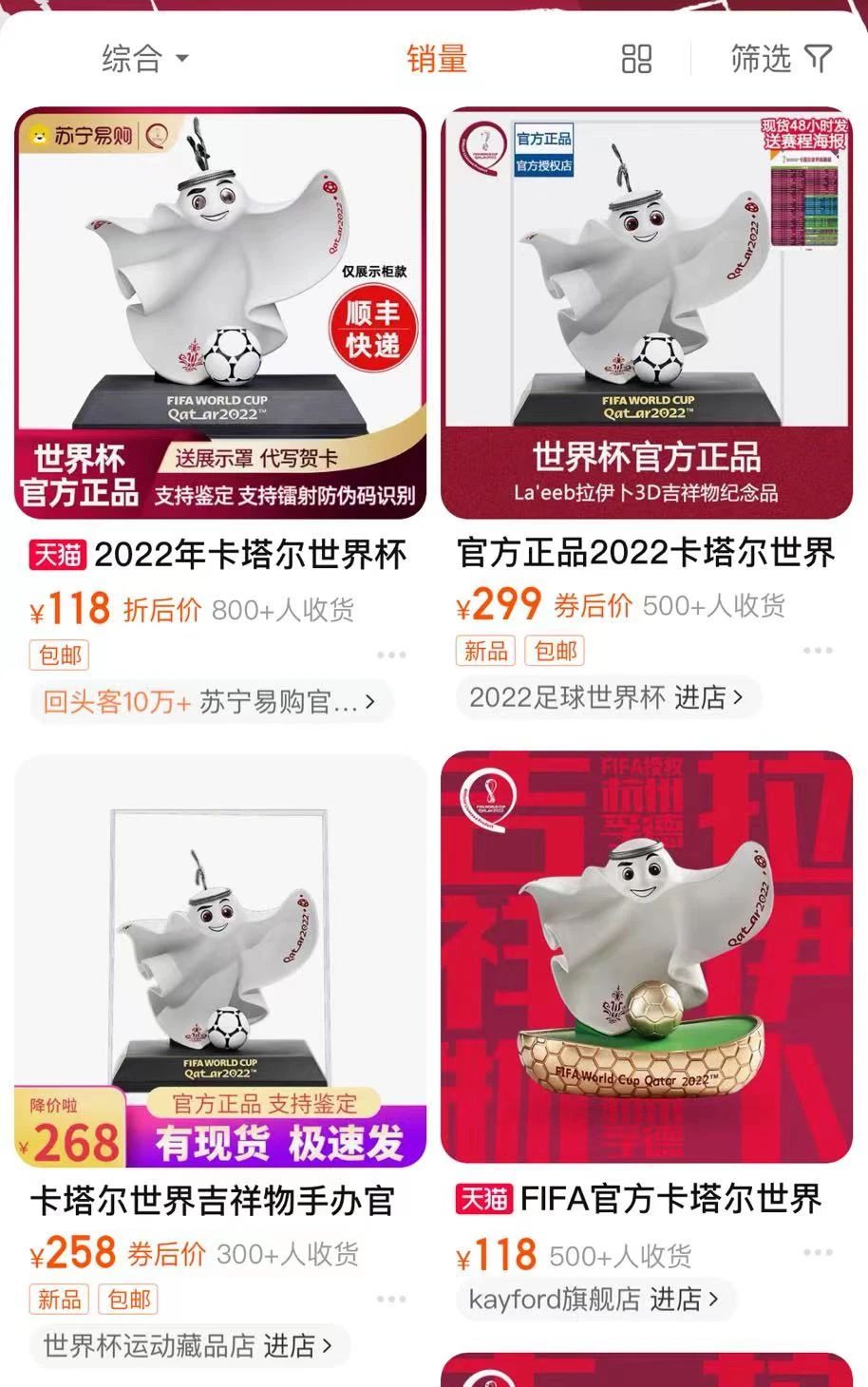
Task: Open more options for the 苏宁易购 item
Action: click(x=391, y=655)
